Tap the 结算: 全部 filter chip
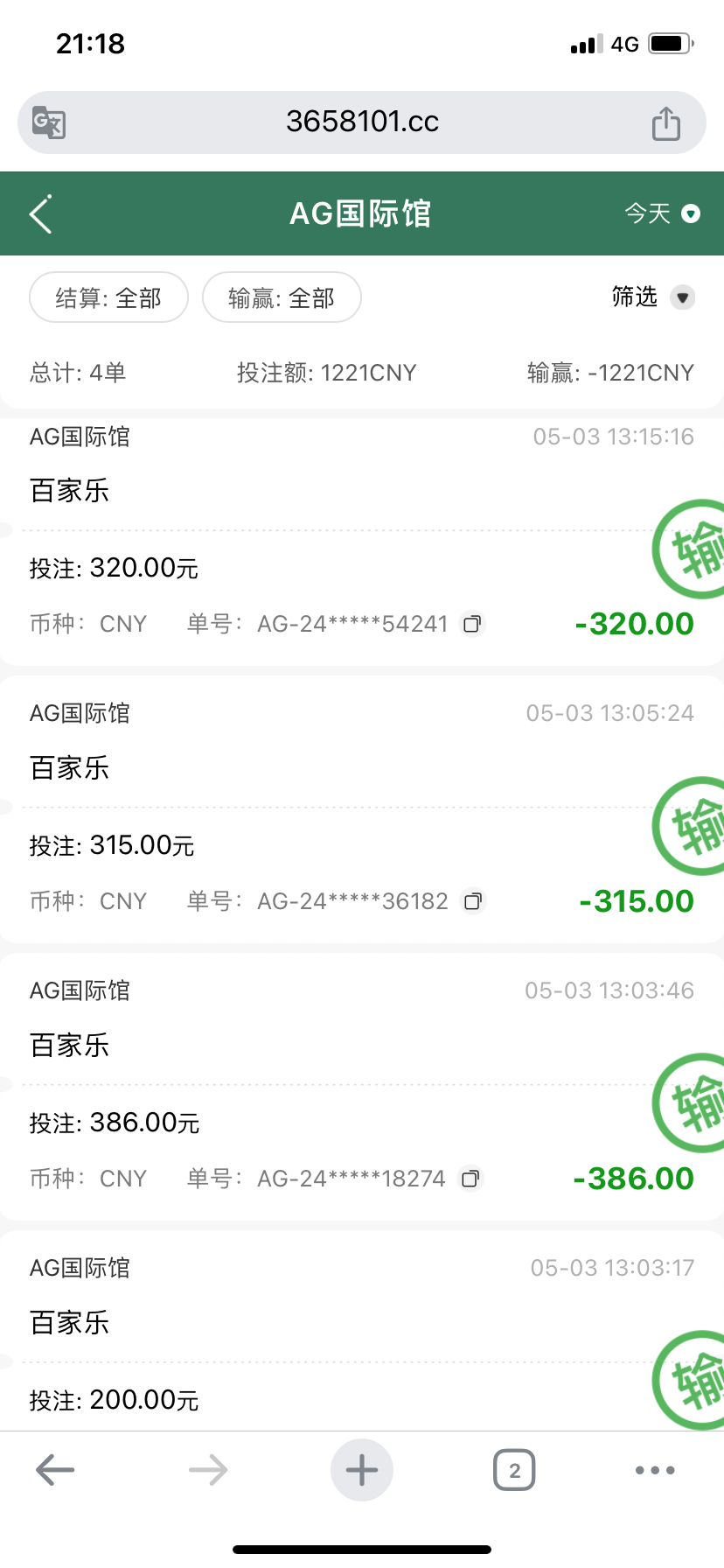This screenshot has height=1568, width=724. (x=108, y=297)
